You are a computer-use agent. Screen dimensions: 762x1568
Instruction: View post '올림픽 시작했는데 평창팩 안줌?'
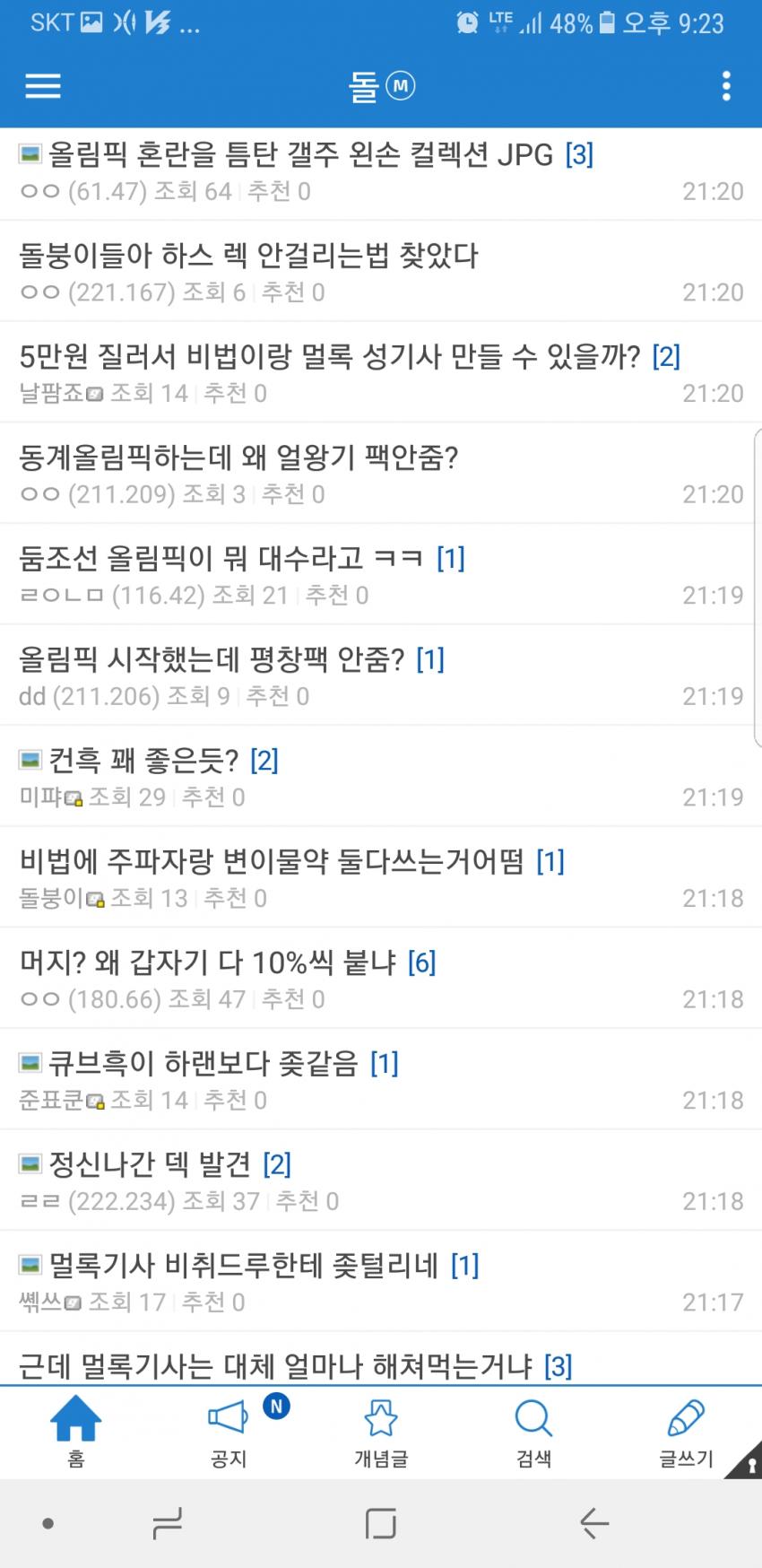click(212, 660)
